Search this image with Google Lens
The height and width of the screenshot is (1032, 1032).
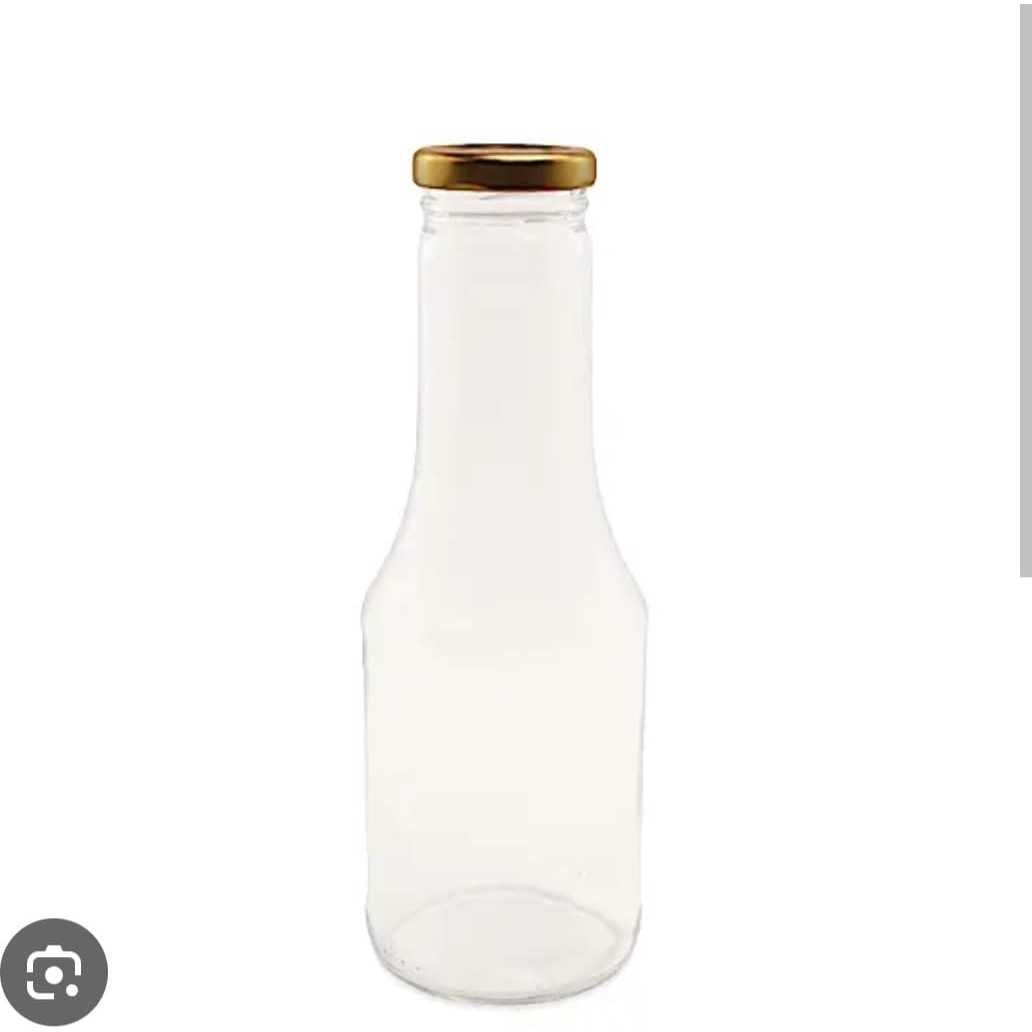pos(54,972)
